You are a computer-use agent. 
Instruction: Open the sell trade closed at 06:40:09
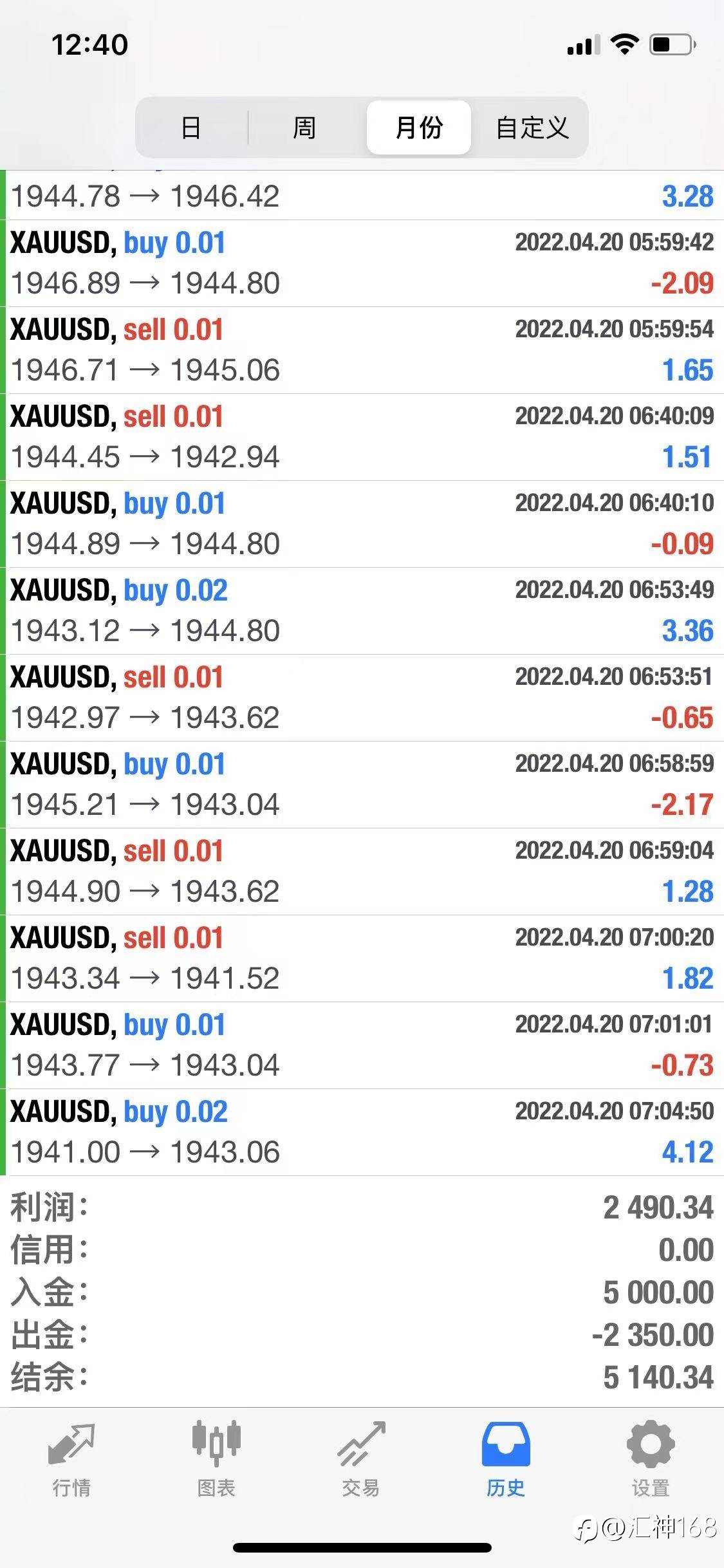point(362,437)
